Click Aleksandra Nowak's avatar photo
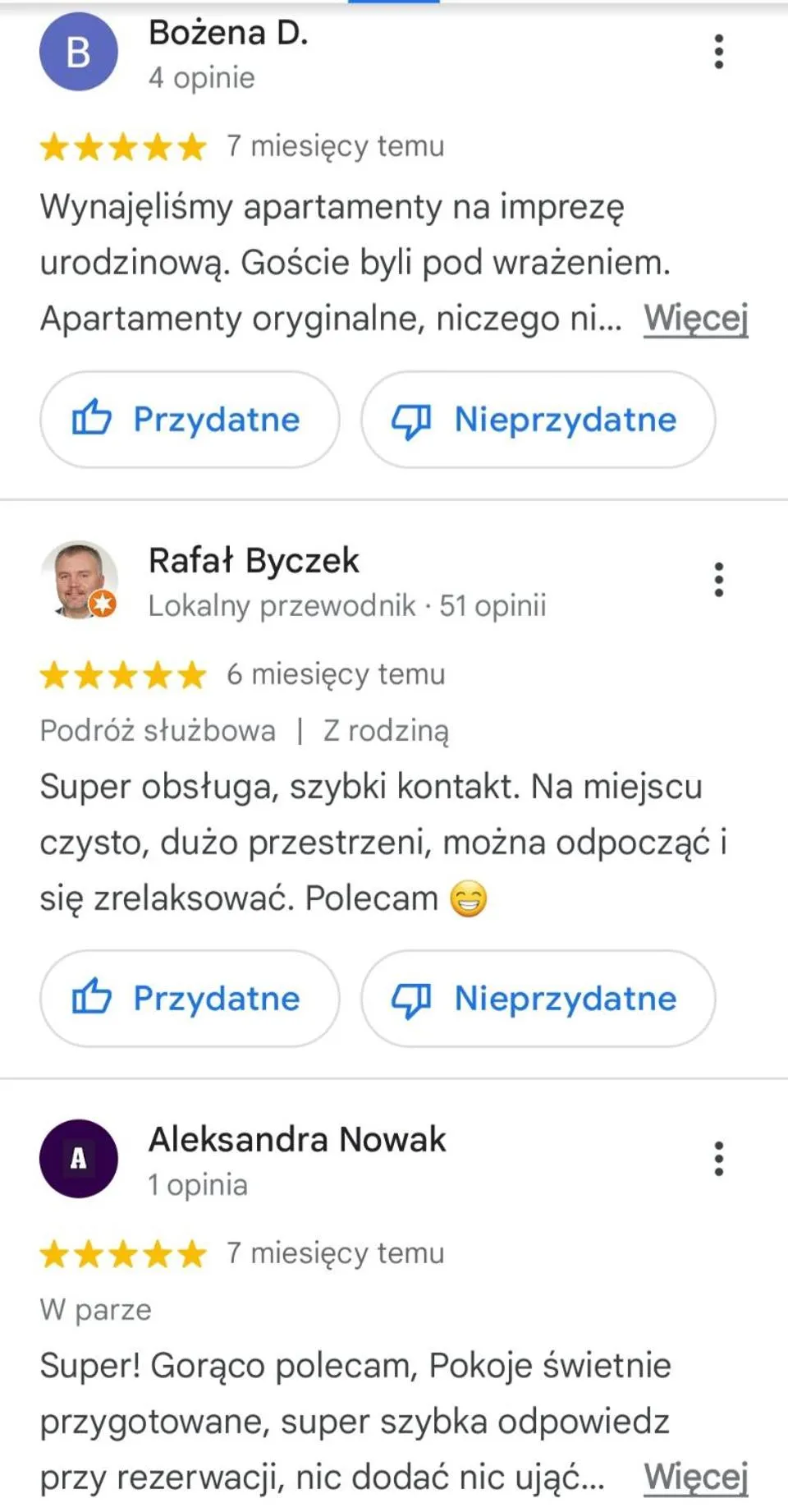Viewport: 788px width, 1512px height. pyautogui.click(x=79, y=1158)
